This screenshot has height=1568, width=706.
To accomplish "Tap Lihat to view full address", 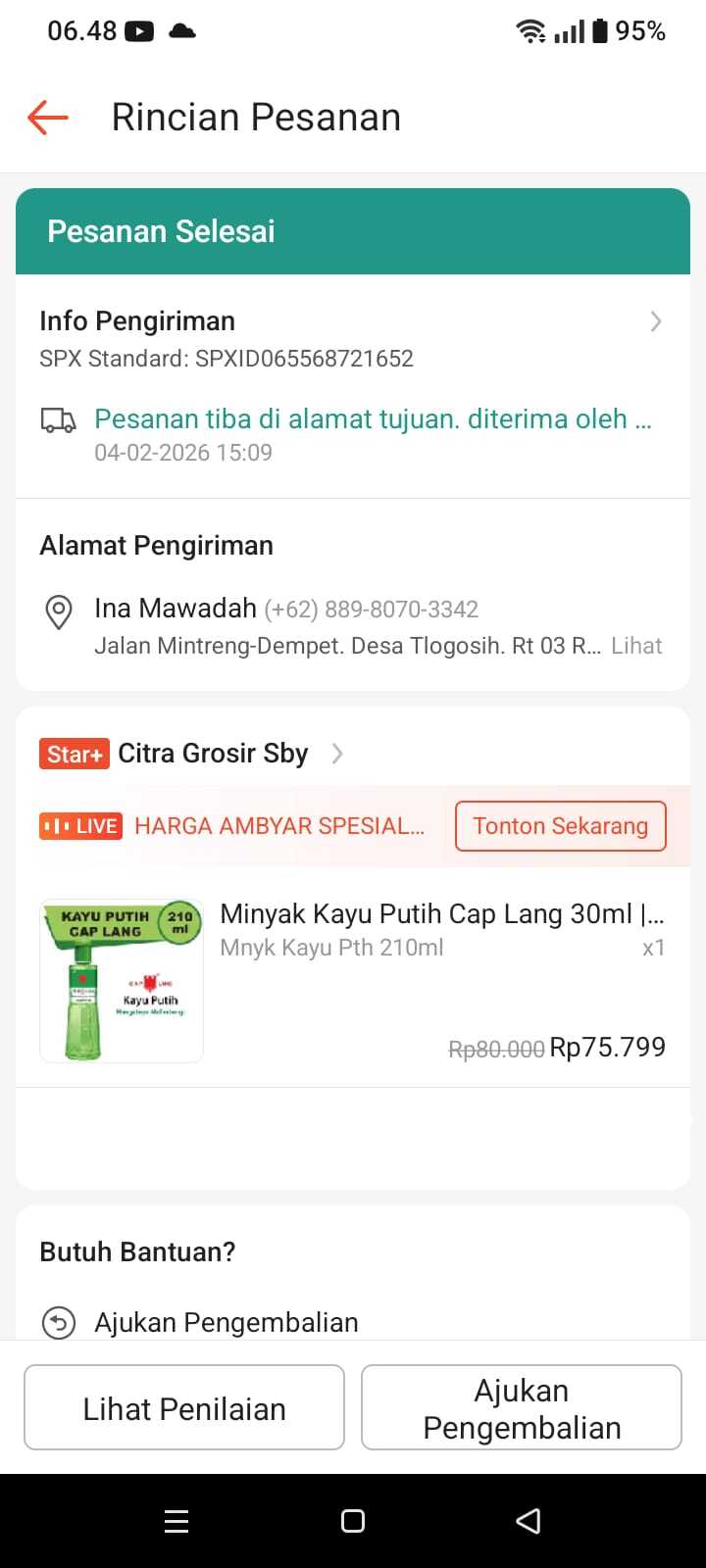I will [636, 646].
